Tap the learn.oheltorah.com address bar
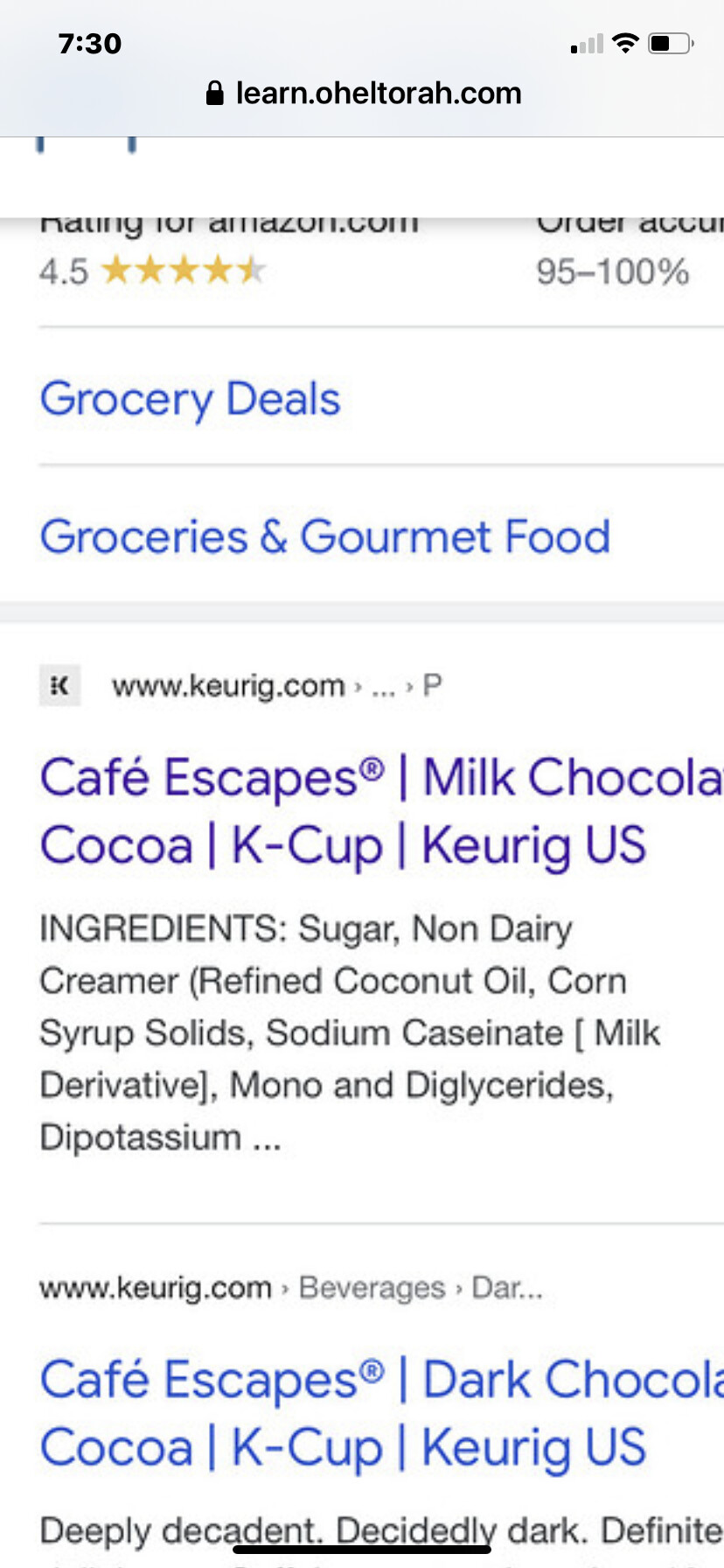This screenshot has width=724, height=1568. [364, 93]
